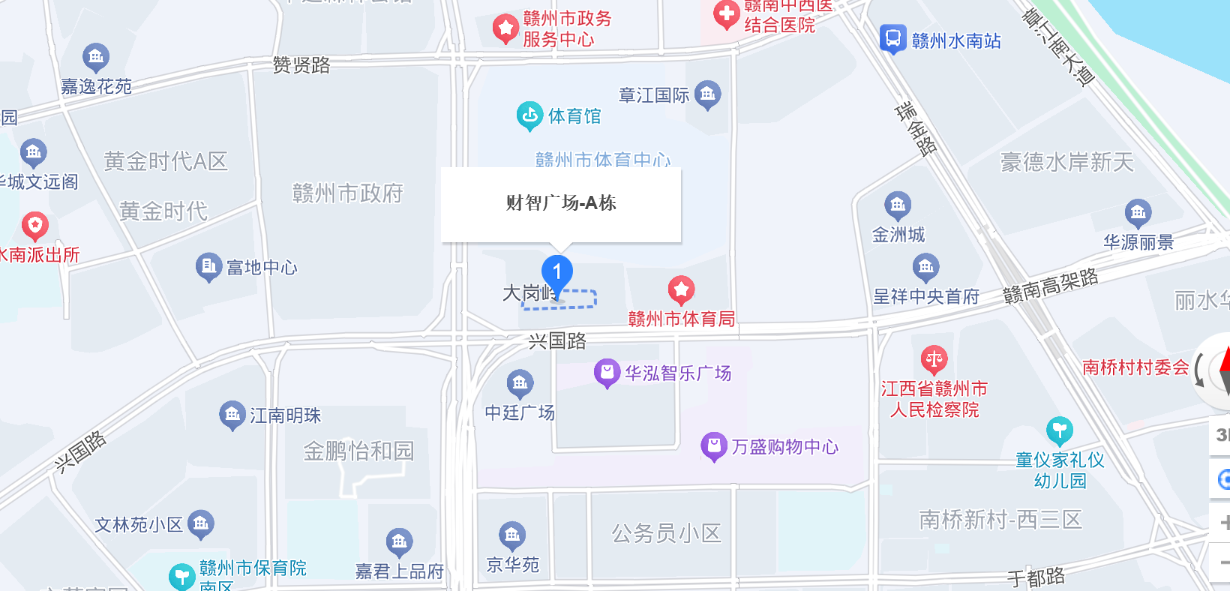Select the 章江国际 building marker
Image resolution: width=1230 pixels, height=591 pixels.
point(708,96)
